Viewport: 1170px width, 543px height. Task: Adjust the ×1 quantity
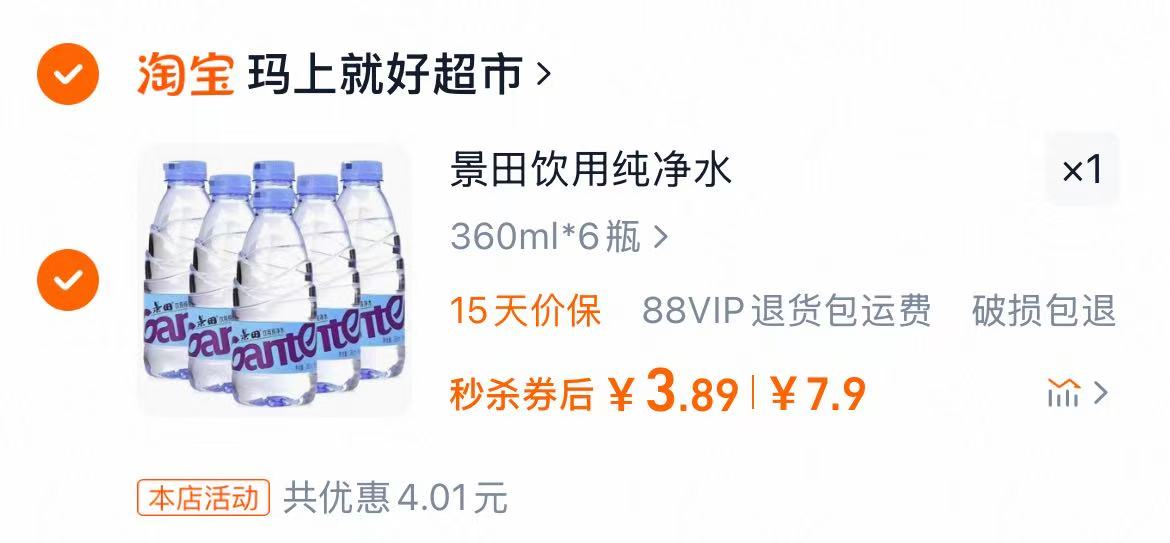coord(1081,170)
